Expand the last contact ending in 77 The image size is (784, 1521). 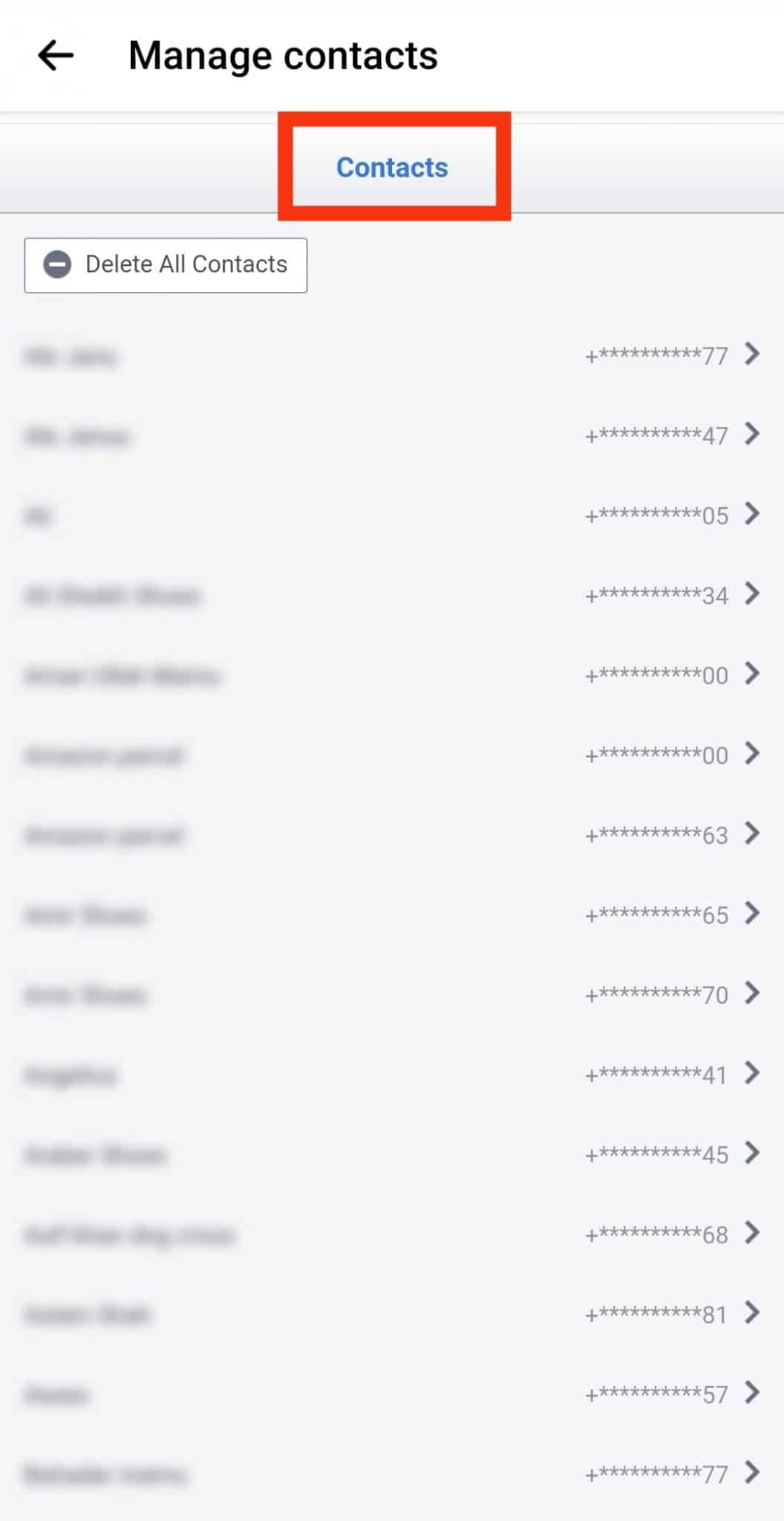(753, 1473)
